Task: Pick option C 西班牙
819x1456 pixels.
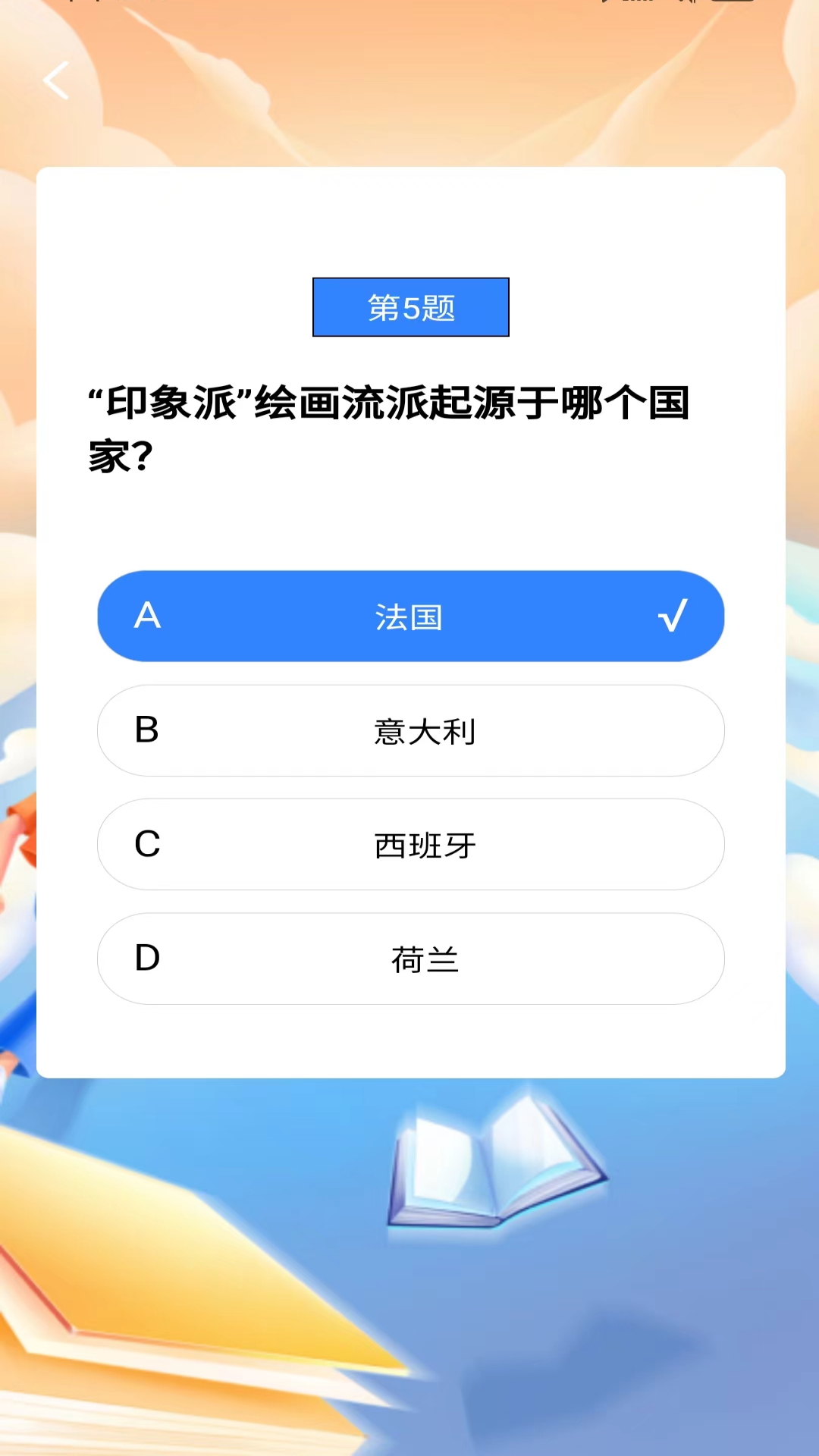Action: pos(410,844)
